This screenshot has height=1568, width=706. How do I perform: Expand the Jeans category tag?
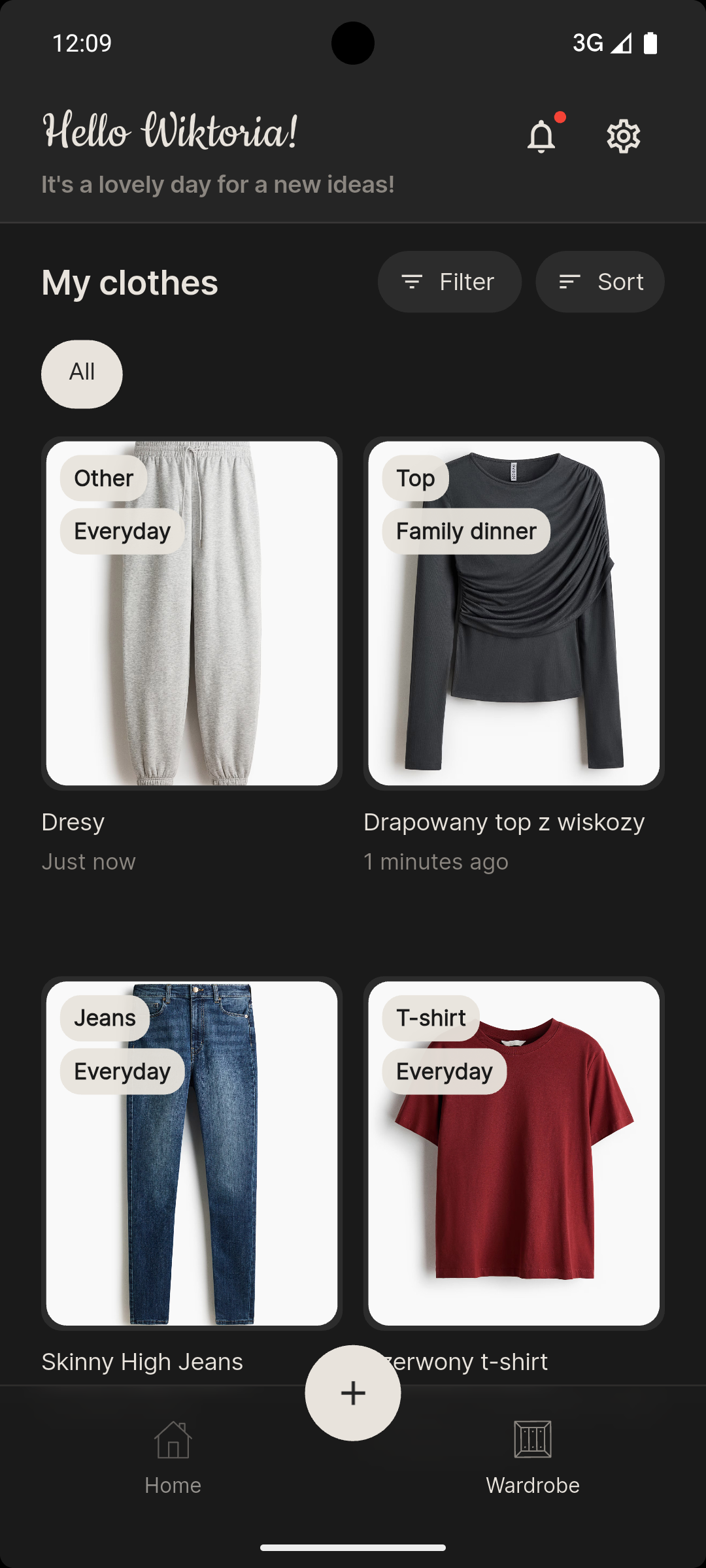coord(105,1017)
